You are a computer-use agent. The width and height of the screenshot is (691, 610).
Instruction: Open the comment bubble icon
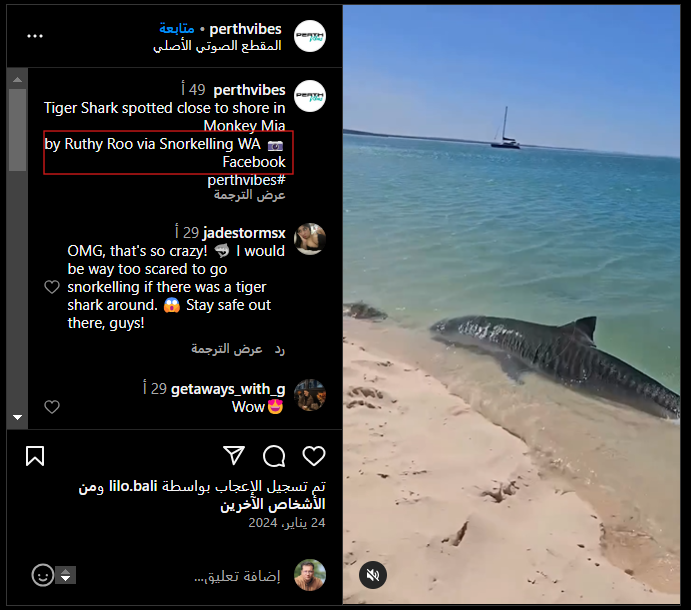pos(274,456)
